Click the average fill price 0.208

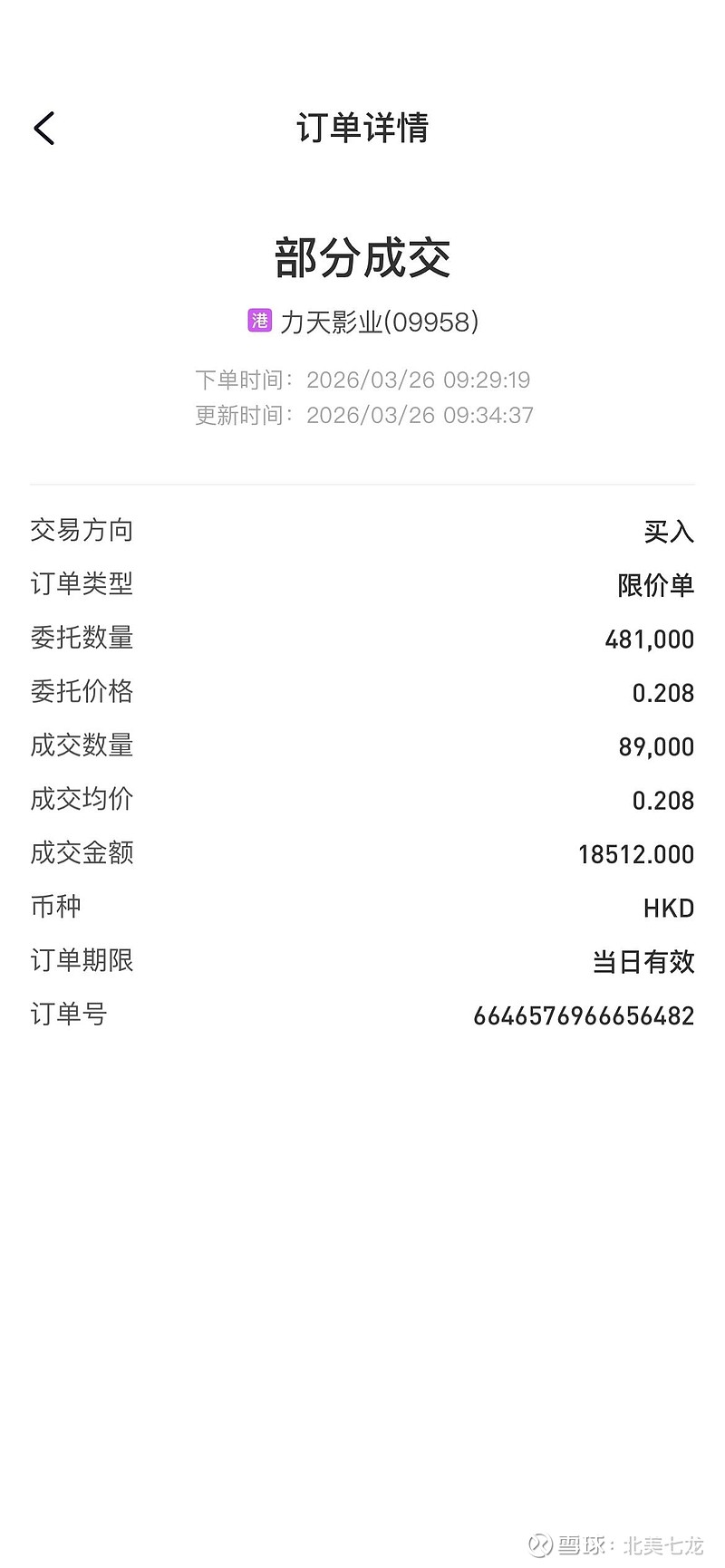pos(665,800)
